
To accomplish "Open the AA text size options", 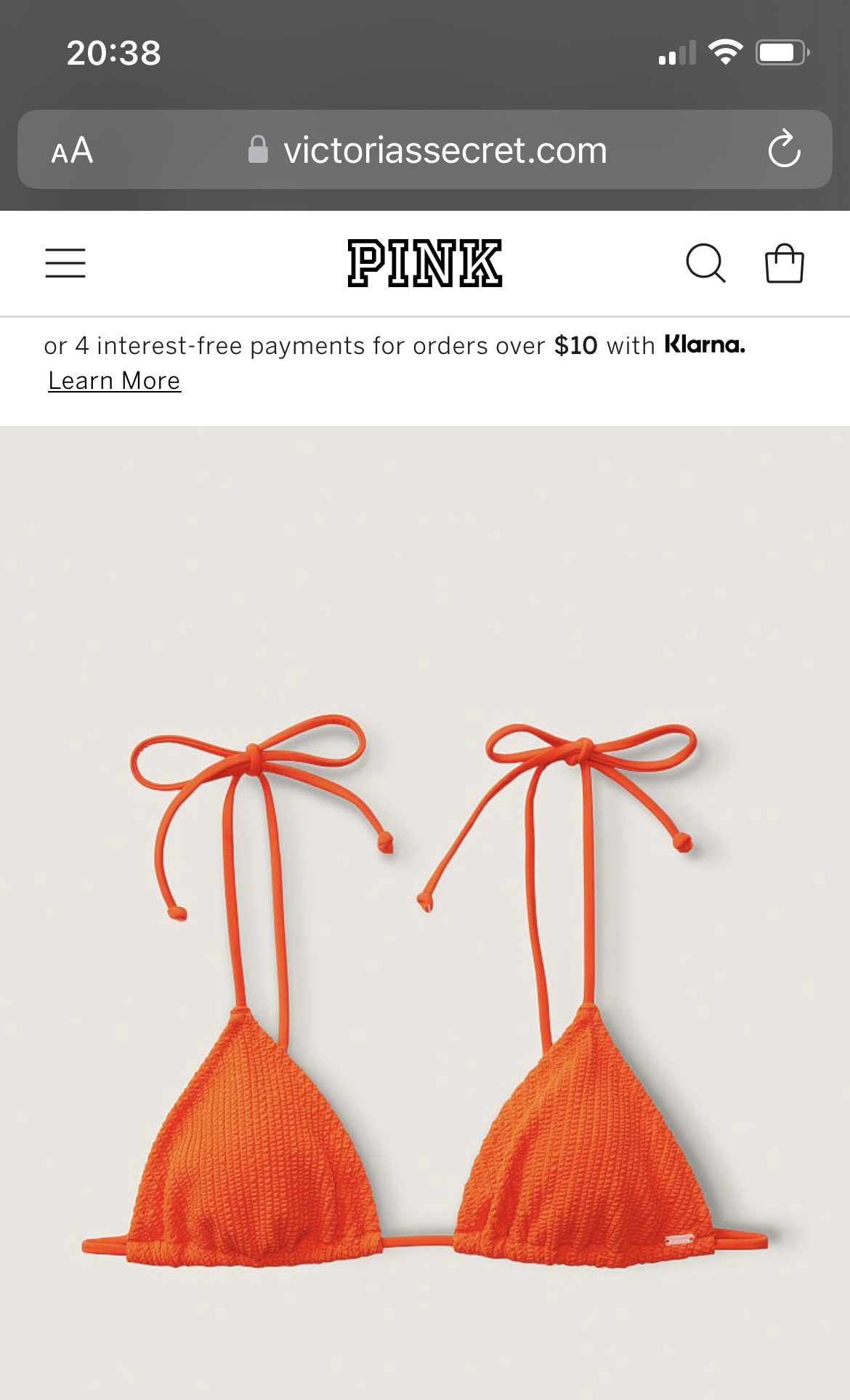I will point(72,150).
